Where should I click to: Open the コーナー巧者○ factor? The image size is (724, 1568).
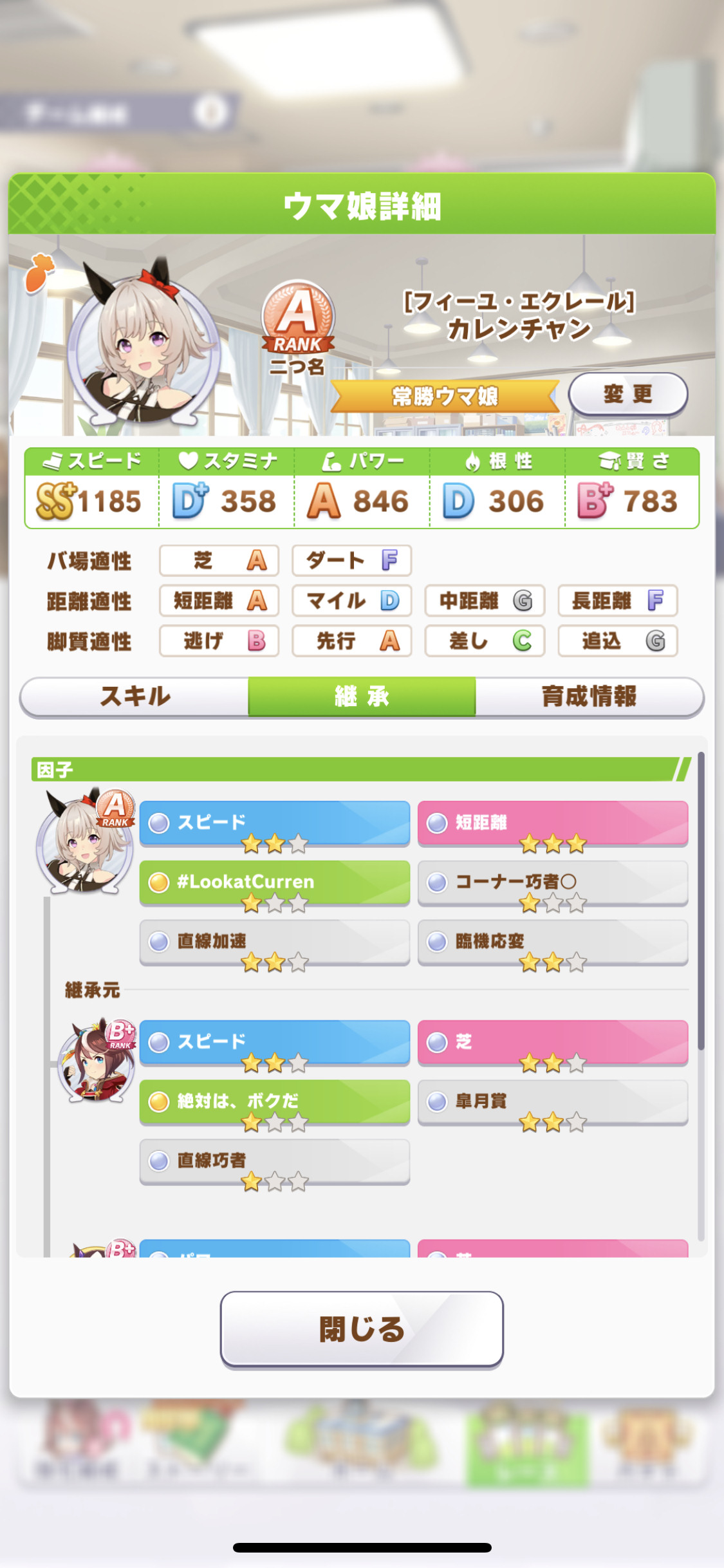click(x=553, y=882)
